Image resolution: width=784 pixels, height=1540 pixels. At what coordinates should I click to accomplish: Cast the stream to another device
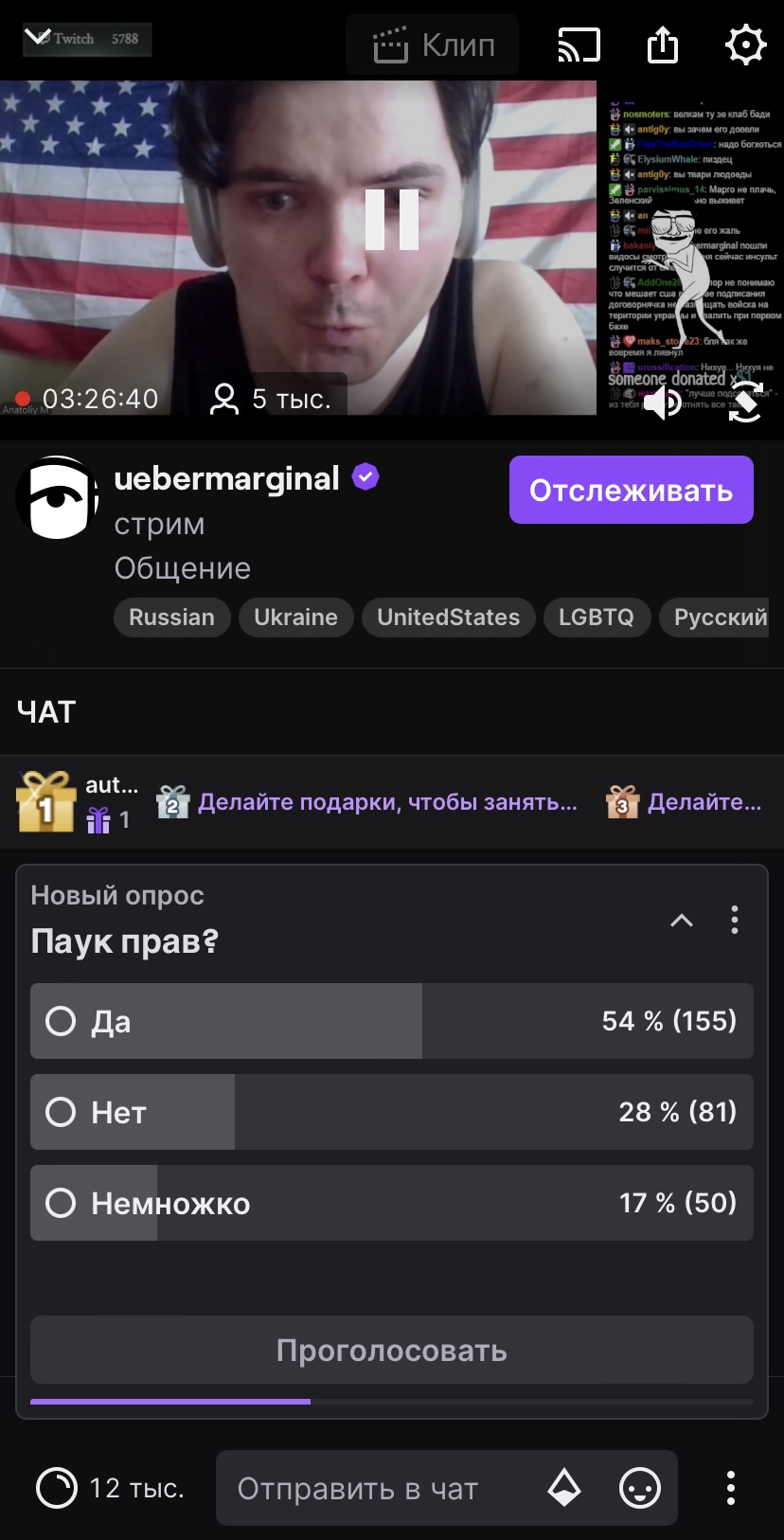(579, 45)
